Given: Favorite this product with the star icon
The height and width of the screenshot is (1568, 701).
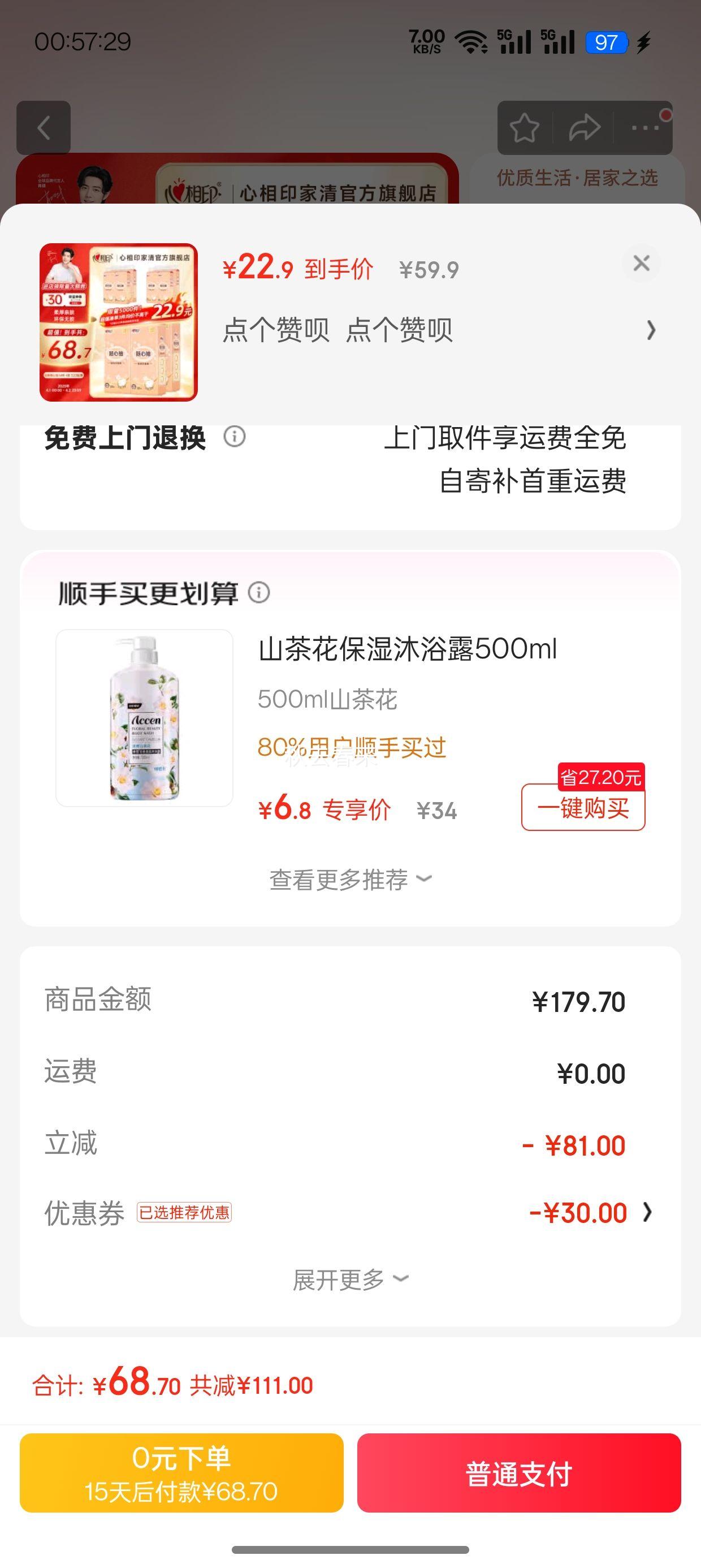Looking at the screenshot, I should click(x=524, y=128).
